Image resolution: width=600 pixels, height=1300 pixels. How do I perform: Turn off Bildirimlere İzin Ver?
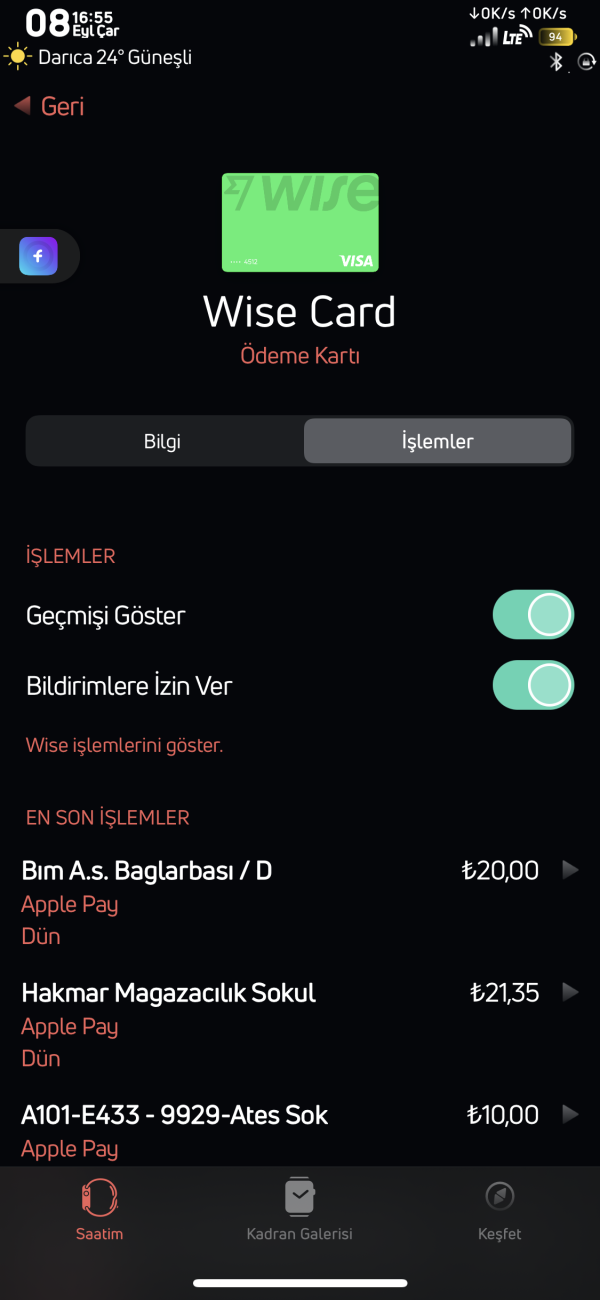click(x=533, y=686)
